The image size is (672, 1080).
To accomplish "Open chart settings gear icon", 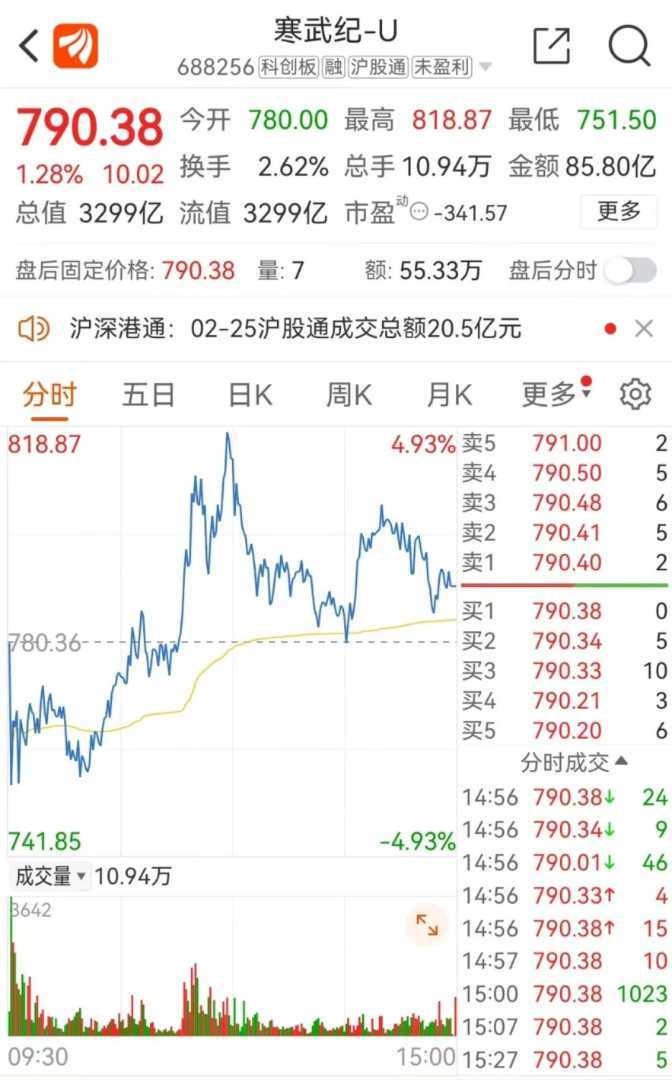I will [635, 395].
